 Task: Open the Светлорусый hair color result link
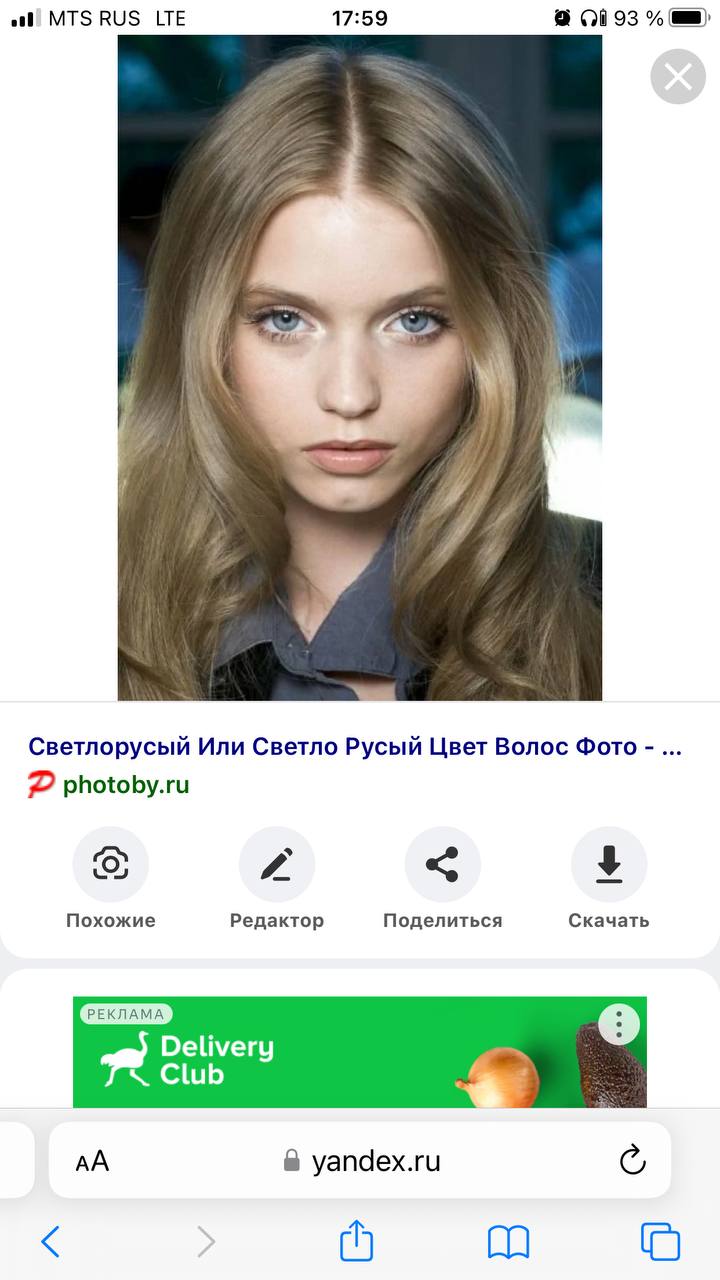click(x=355, y=747)
